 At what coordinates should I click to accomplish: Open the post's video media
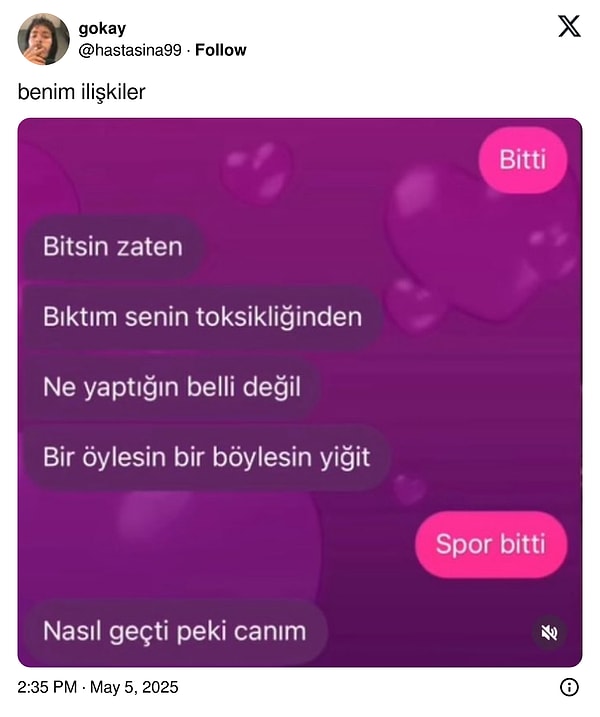pyautogui.click(x=300, y=392)
